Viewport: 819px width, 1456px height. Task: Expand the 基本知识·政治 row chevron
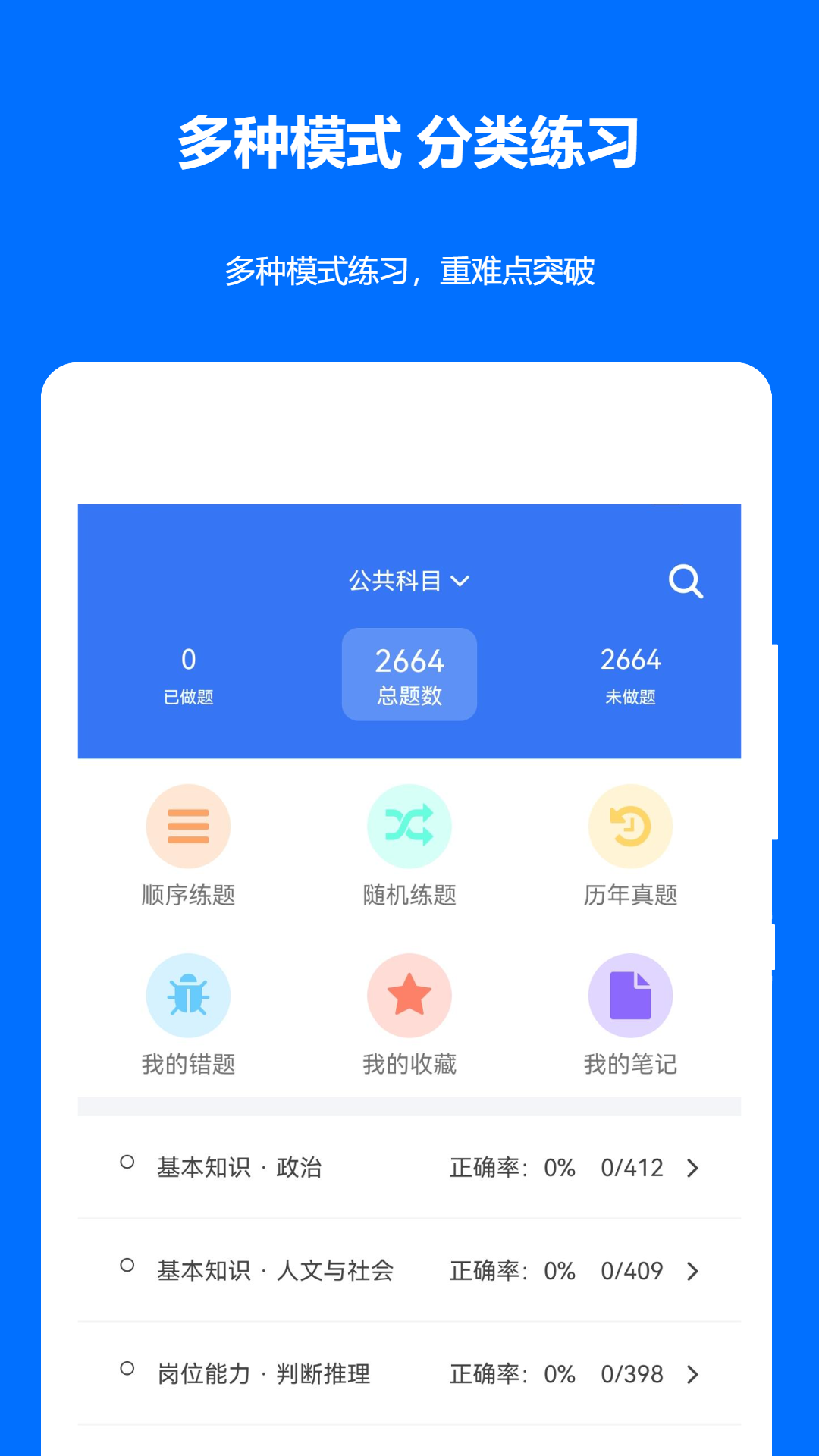click(x=692, y=1168)
